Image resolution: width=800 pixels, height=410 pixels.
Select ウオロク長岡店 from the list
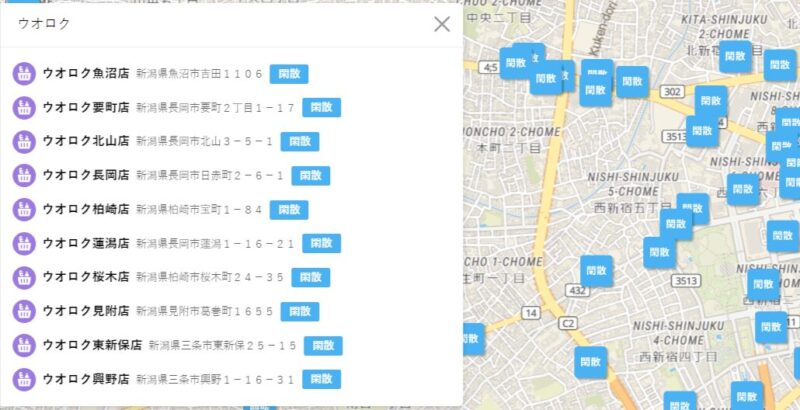pos(86,175)
